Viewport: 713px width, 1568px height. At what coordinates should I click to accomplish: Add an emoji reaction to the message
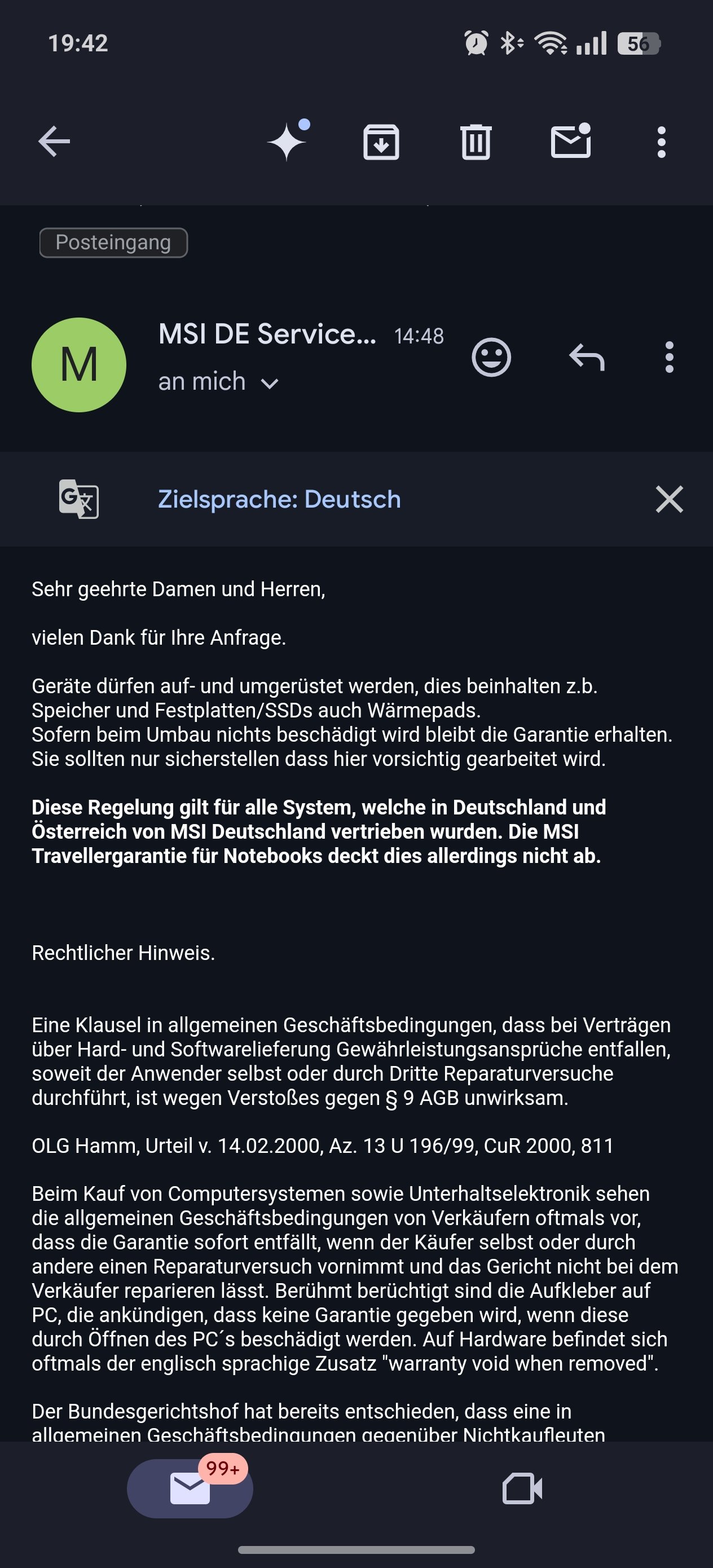coord(491,357)
